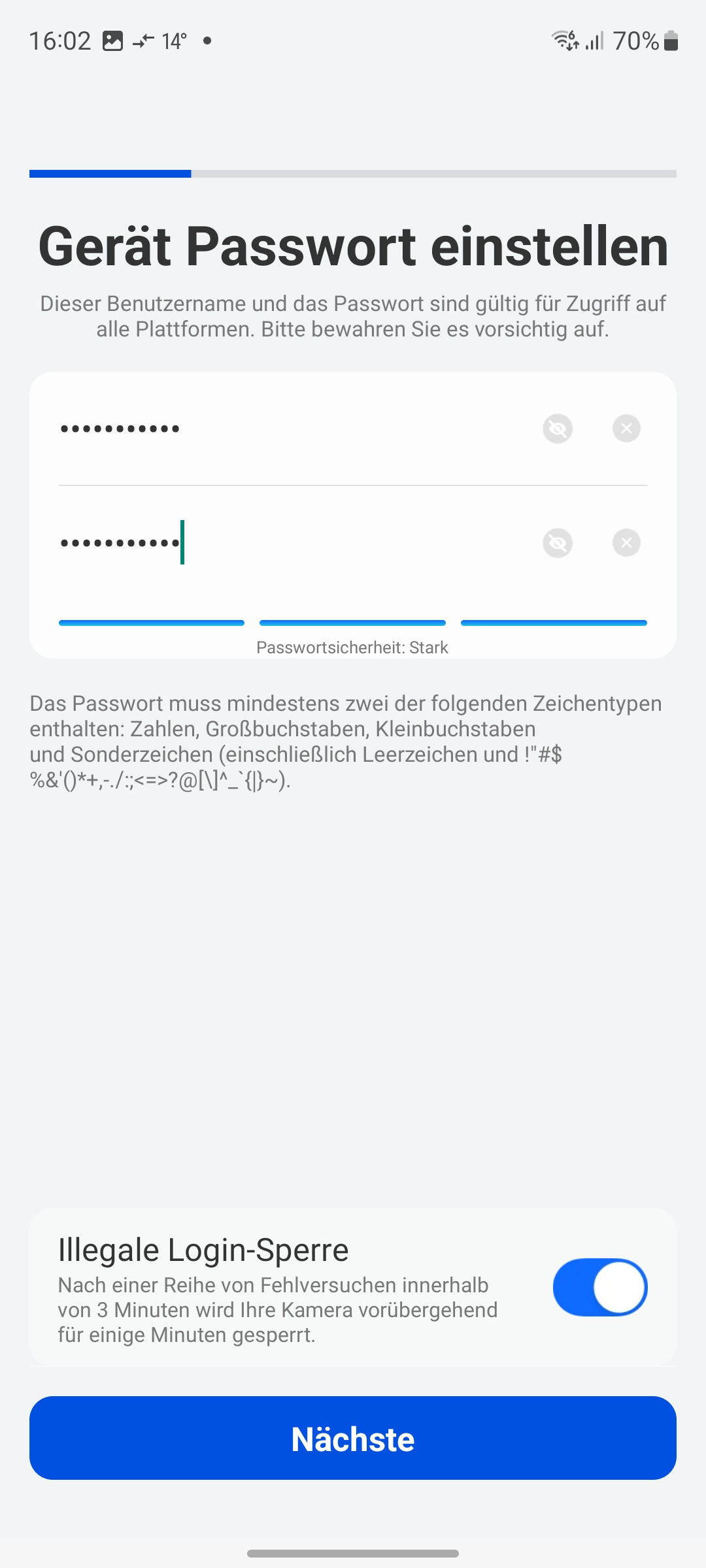Tap the confirm password input field
The image size is (706, 1568).
[x=288, y=543]
